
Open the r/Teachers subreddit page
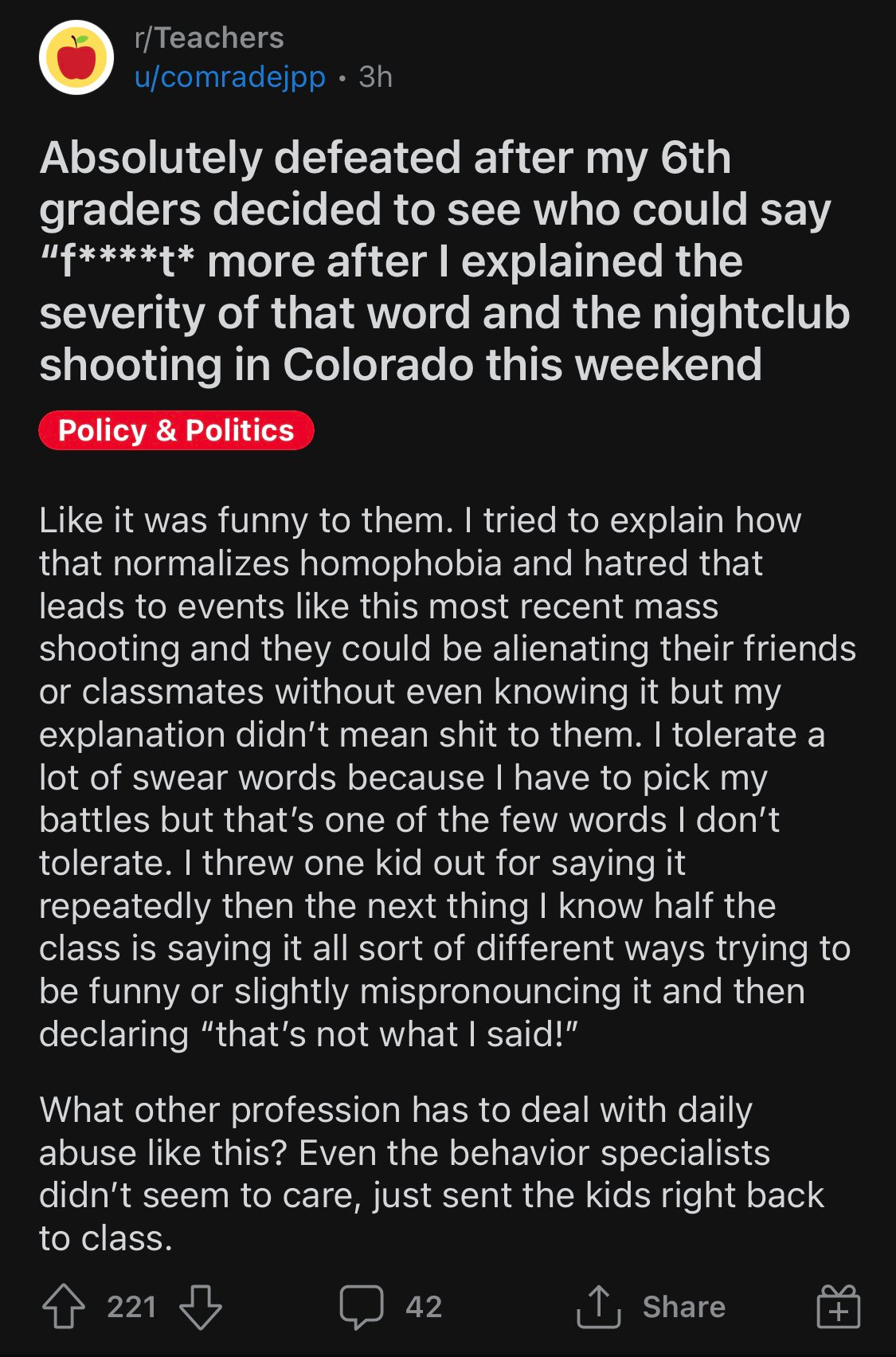click(209, 38)
